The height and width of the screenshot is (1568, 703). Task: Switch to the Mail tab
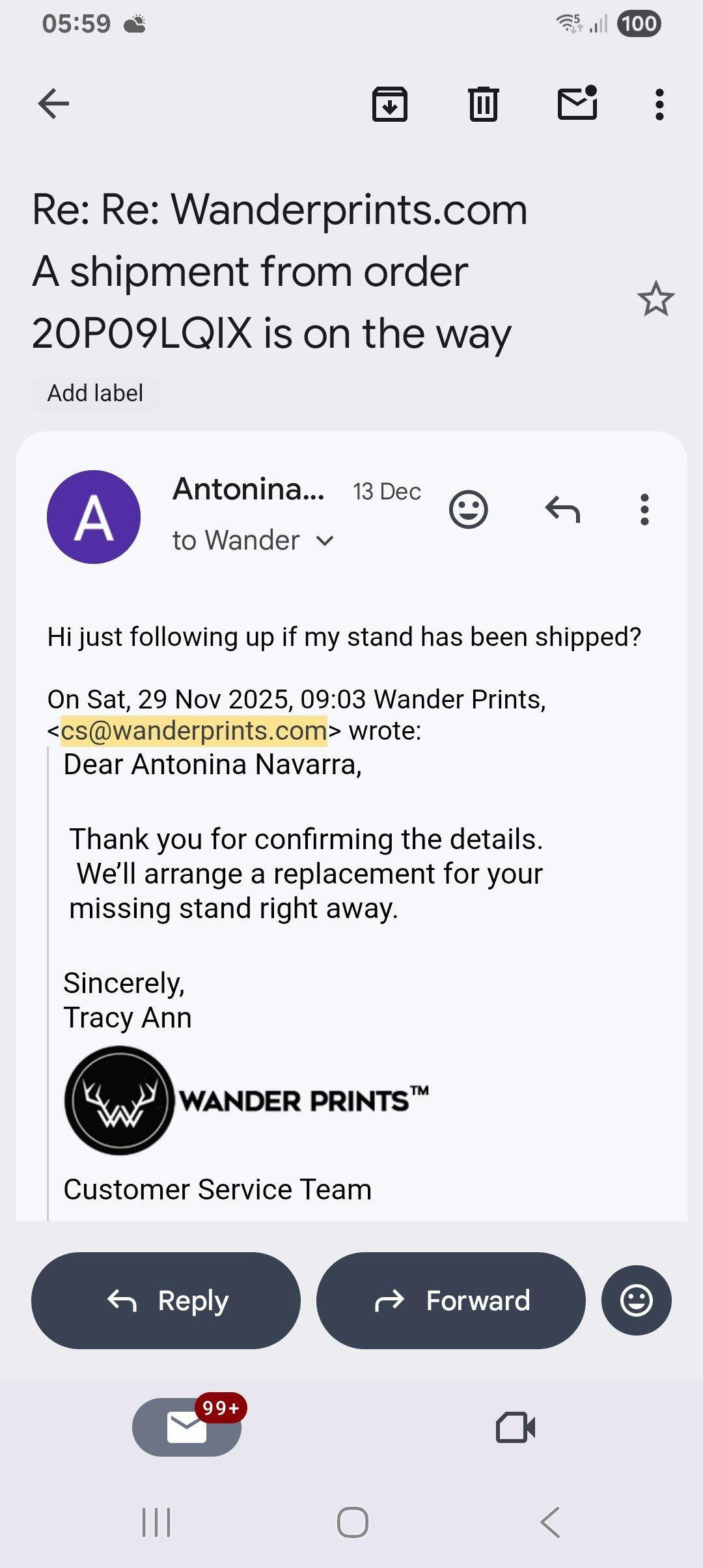[187, 1427]
